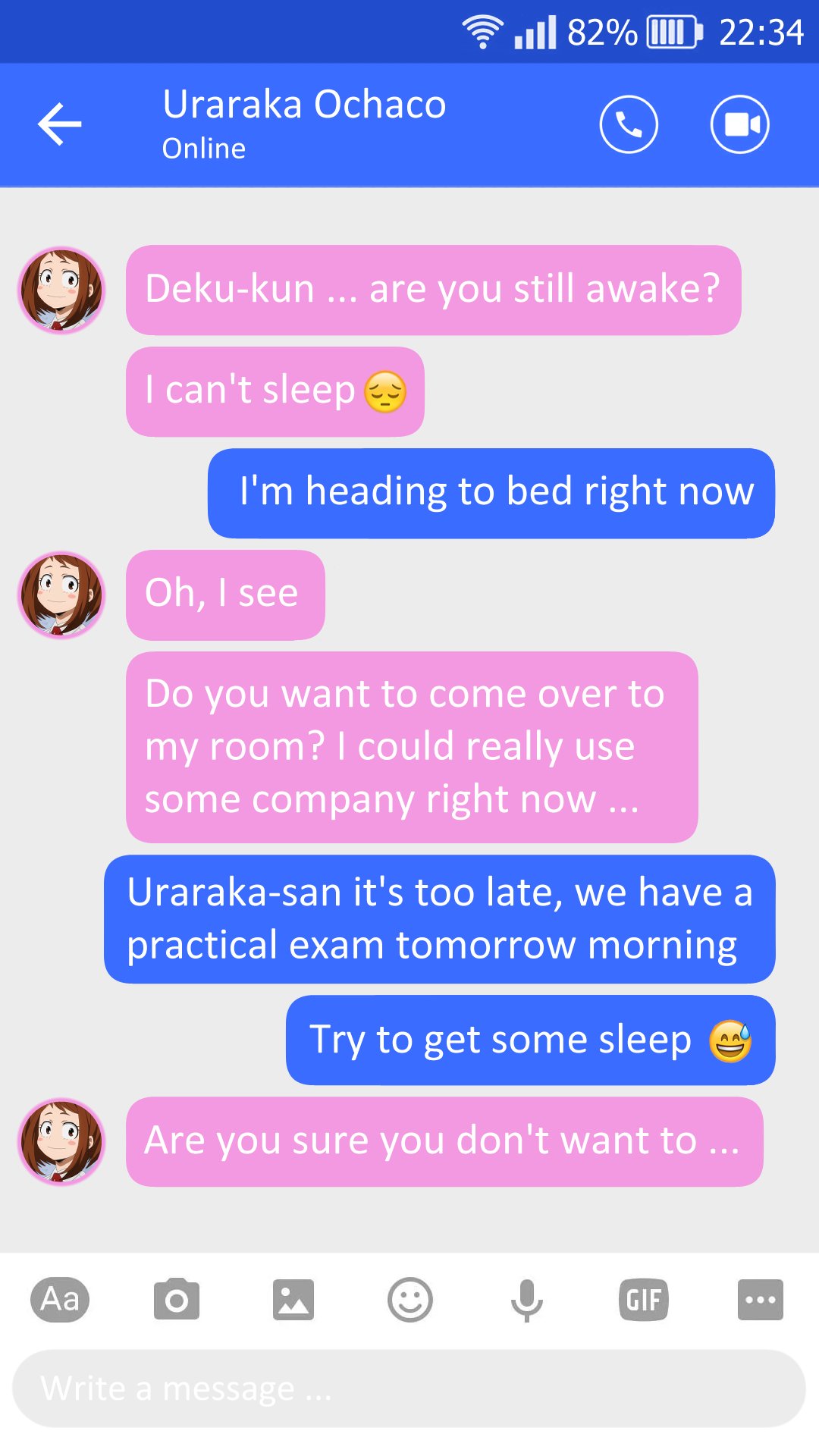819x1456 pixels.
Task: Start a video call with Uraraka Ochaco
Action: (739, 124)
